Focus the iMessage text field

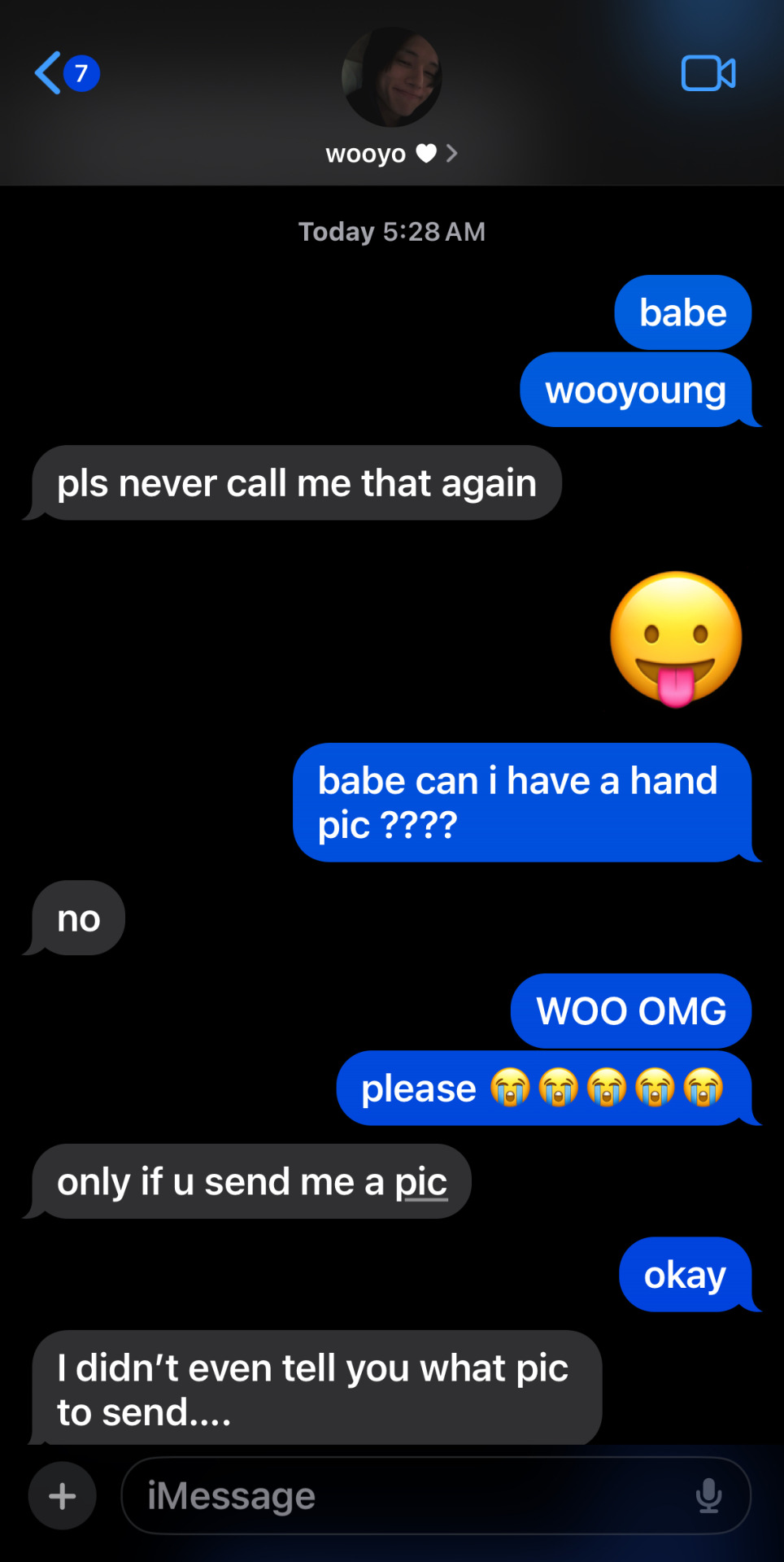click(x=407, y=1495)
